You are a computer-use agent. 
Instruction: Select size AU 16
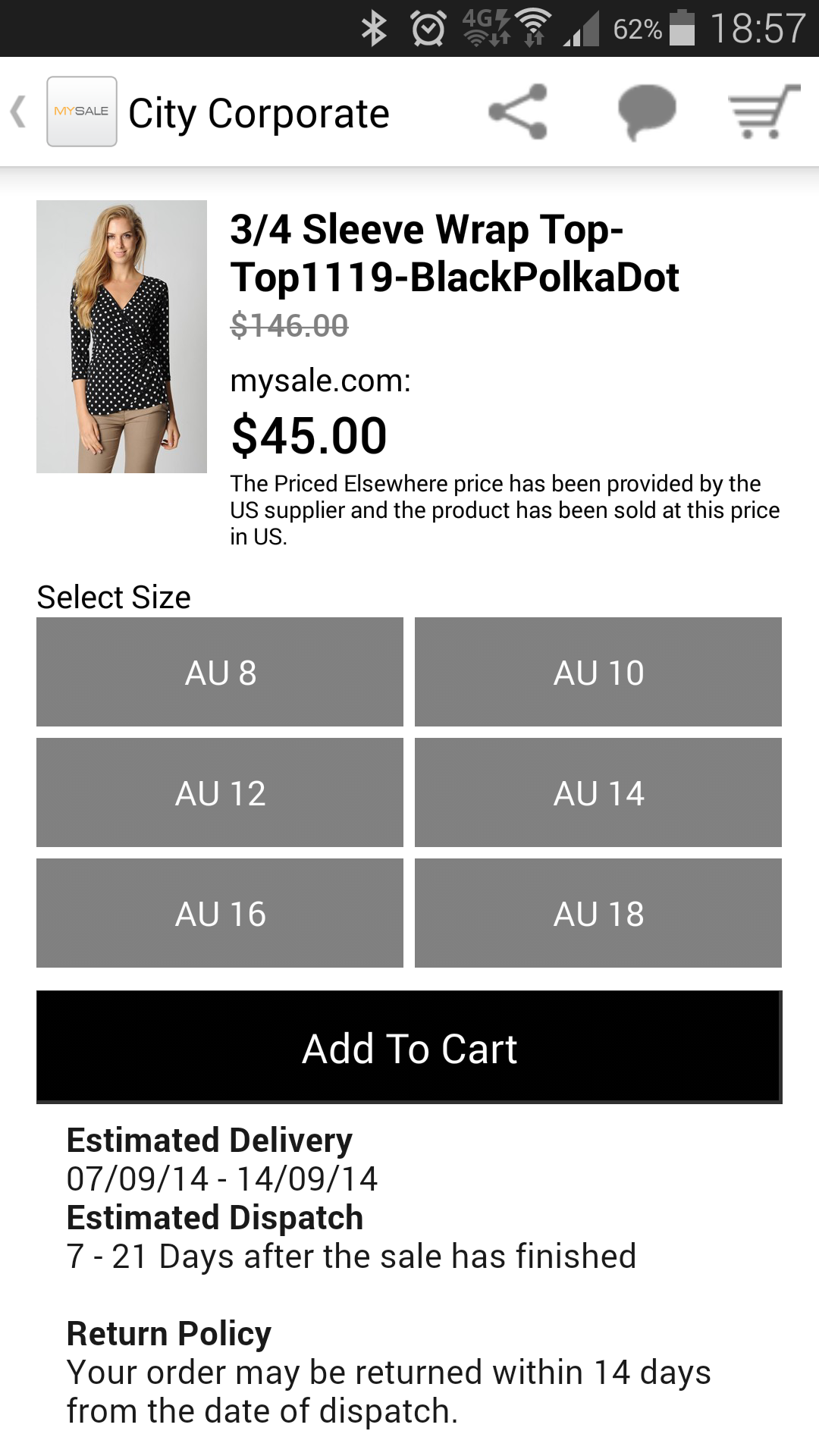click(x=220, y=912)
